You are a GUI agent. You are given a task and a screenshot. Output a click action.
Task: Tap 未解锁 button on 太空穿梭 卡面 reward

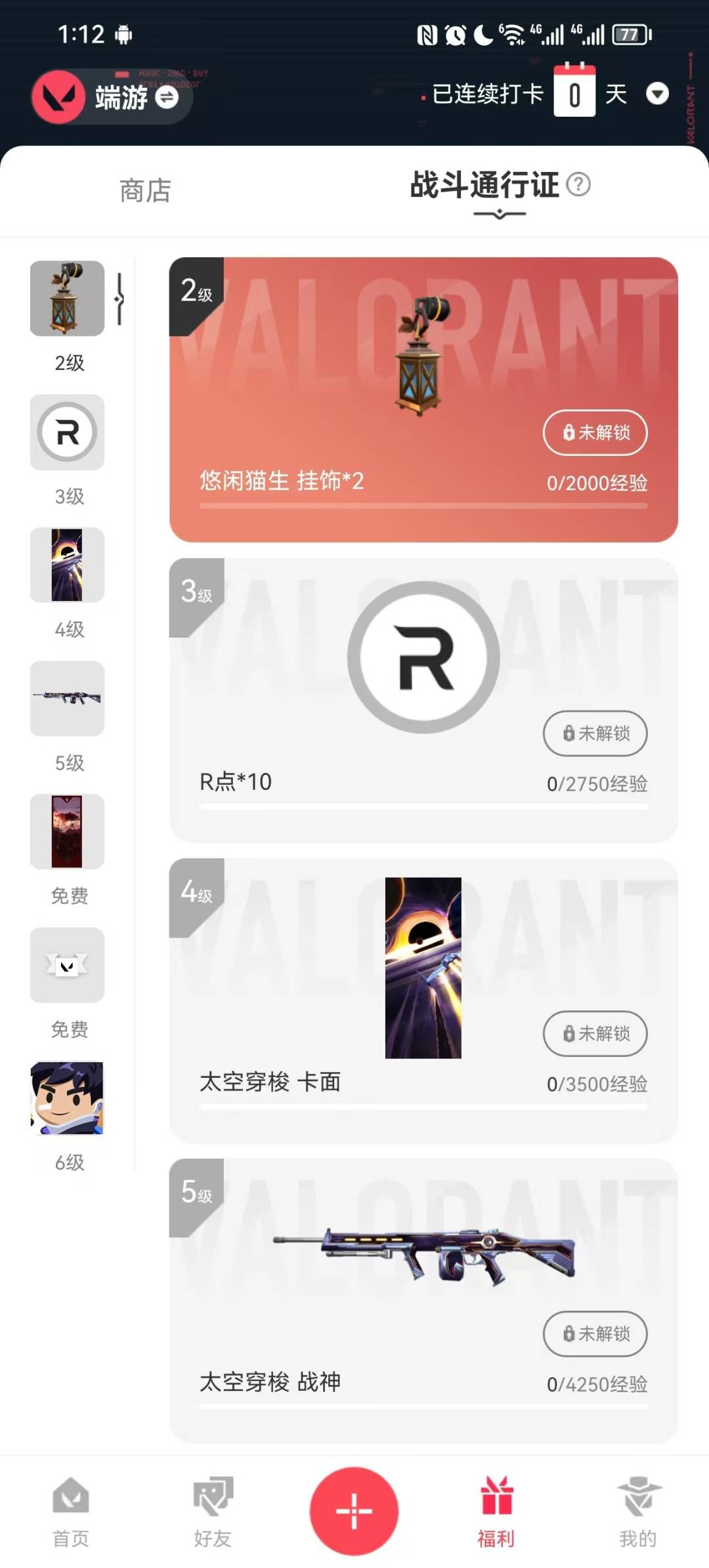click(595, 1033)
